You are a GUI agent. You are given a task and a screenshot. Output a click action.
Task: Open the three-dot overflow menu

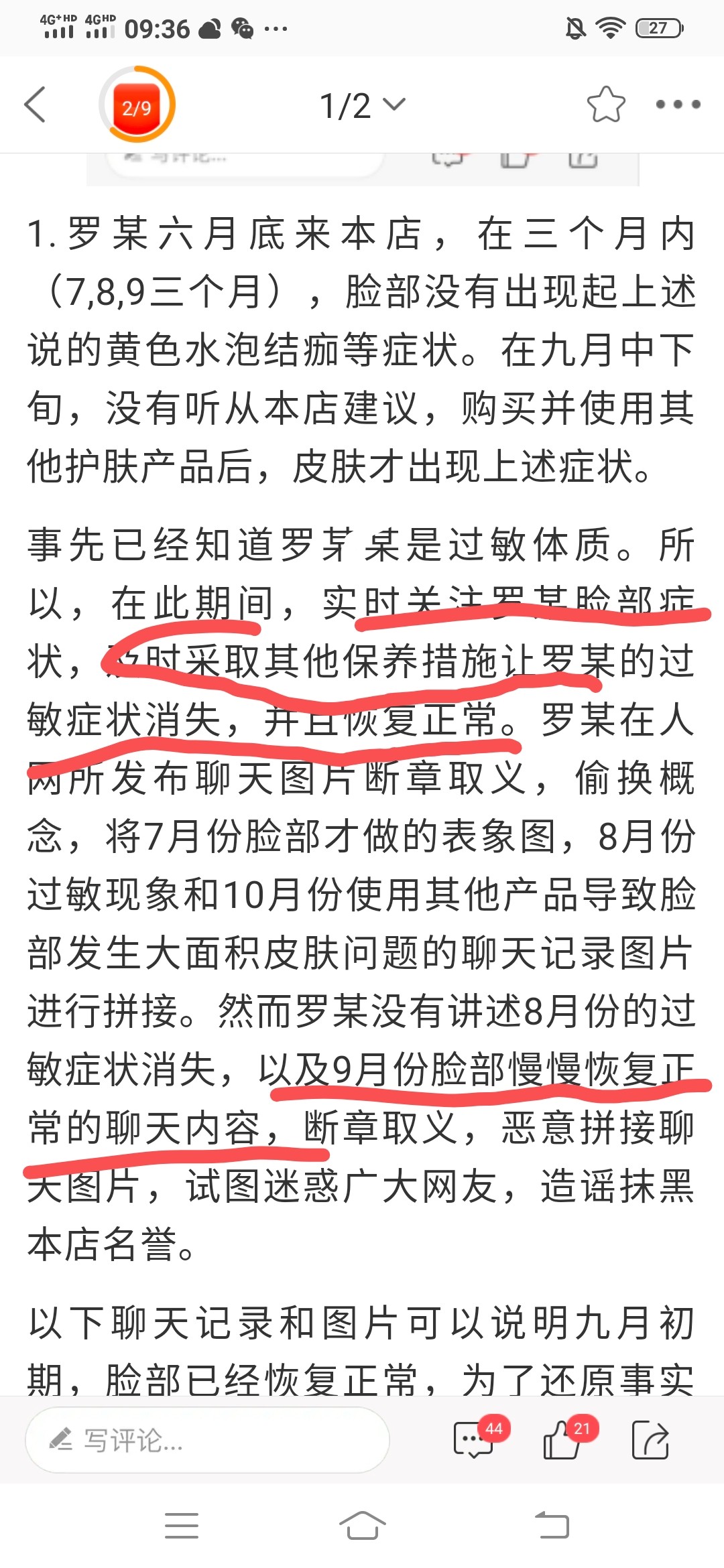pos(678,105)
